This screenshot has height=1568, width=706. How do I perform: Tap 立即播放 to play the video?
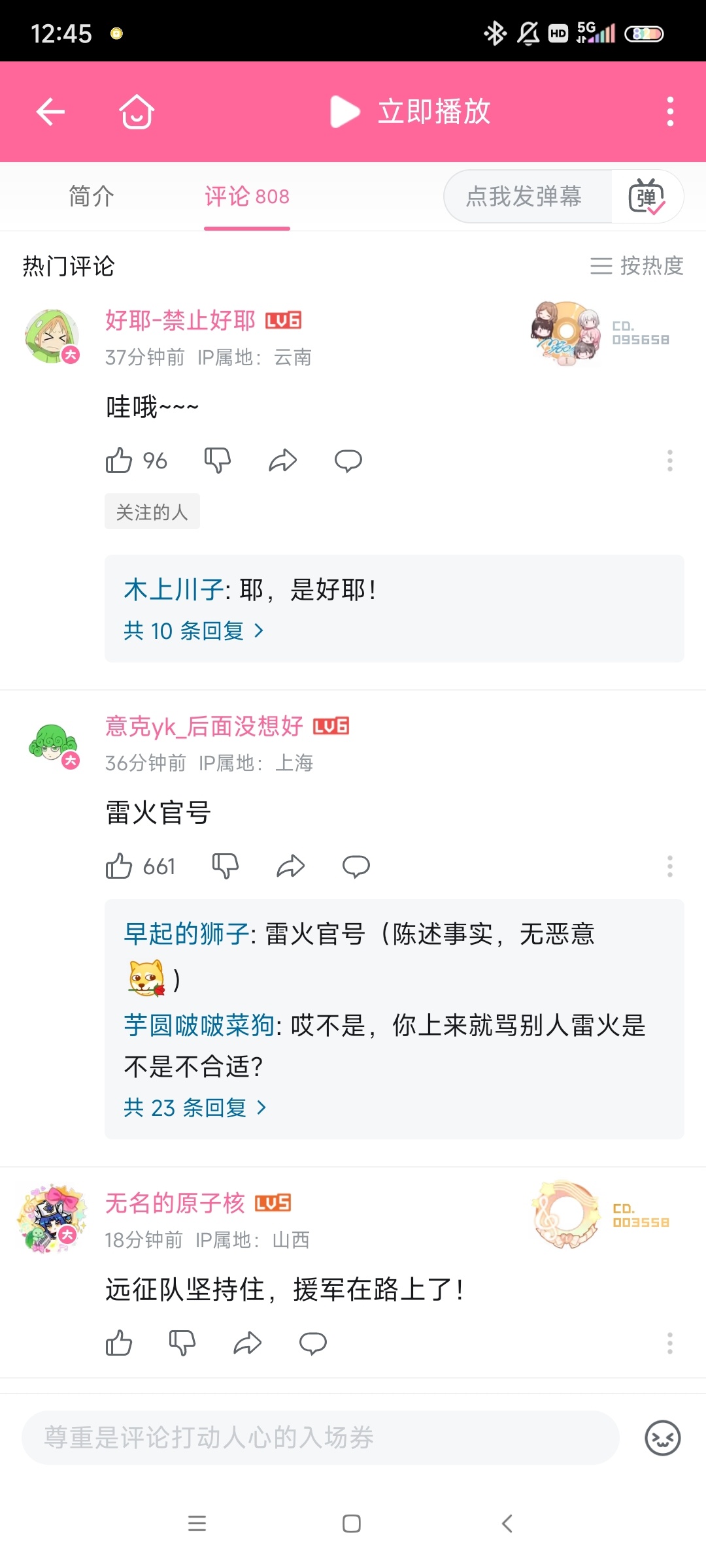point(411,112)
